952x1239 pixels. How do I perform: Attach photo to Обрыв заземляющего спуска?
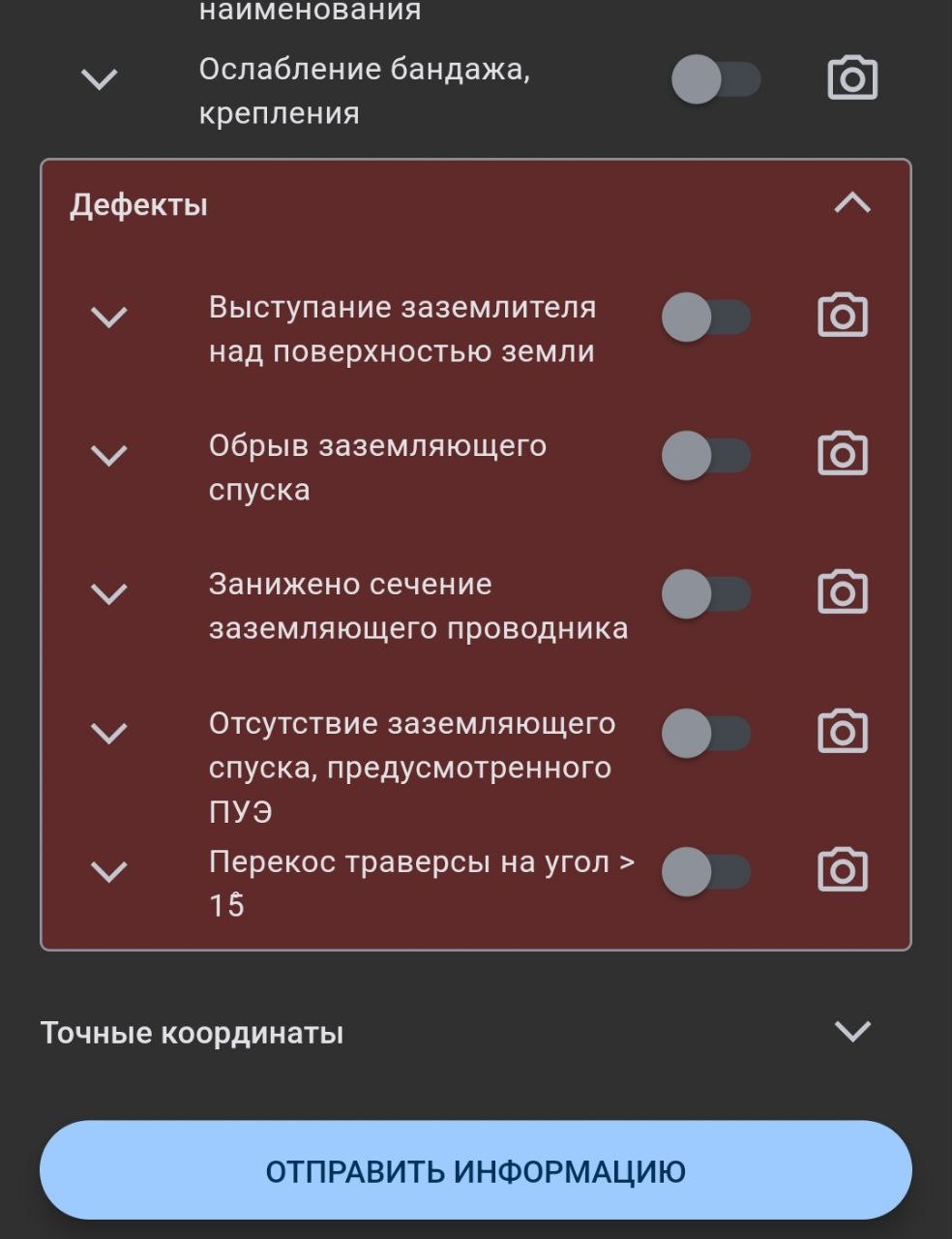(x=842, y=454)
